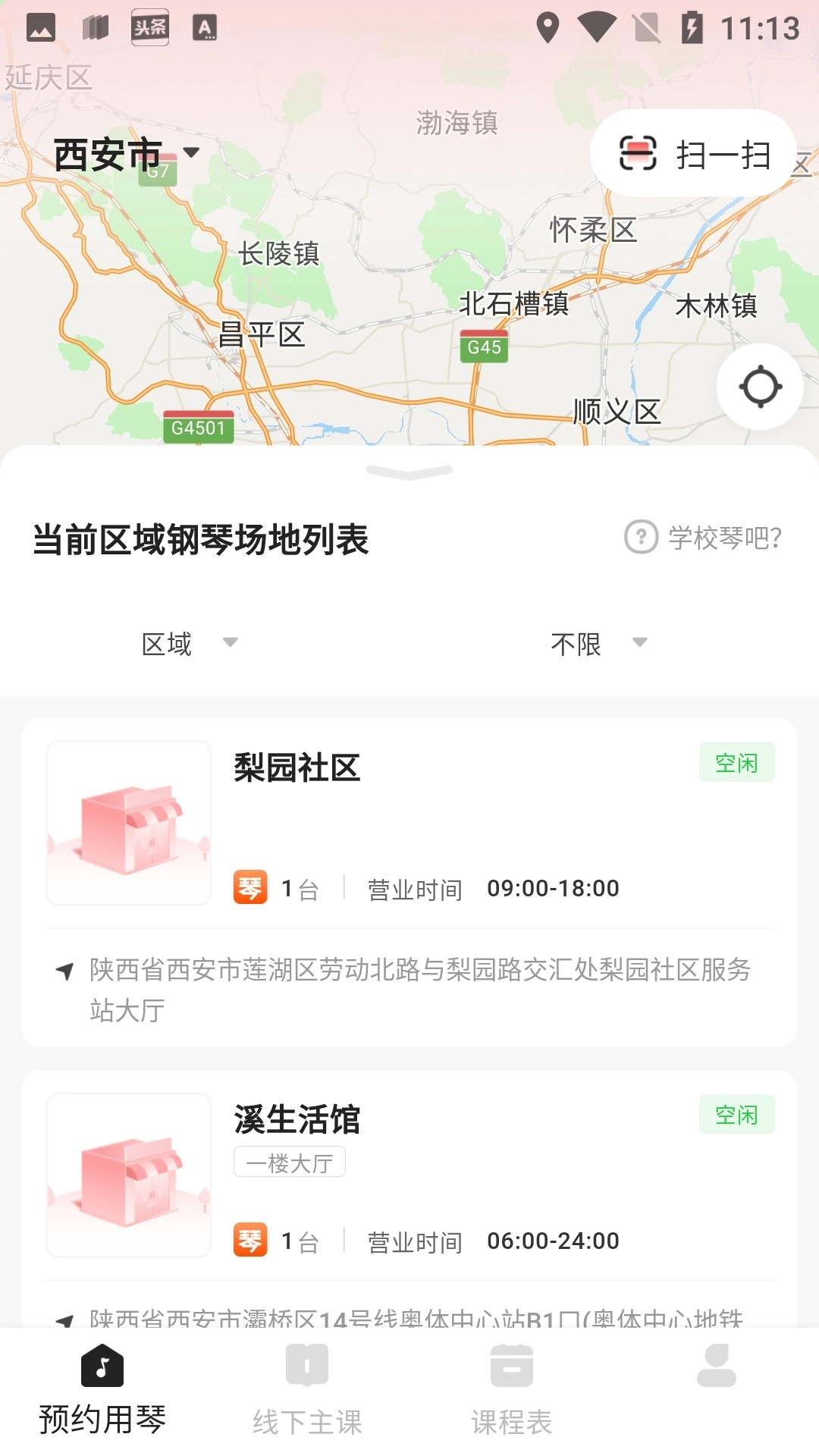Click the orange 琴 icon in 溪生活馆 card
Viewport: 819px width, 1456px height.
pyautogui.click(x=249, y=1241)
